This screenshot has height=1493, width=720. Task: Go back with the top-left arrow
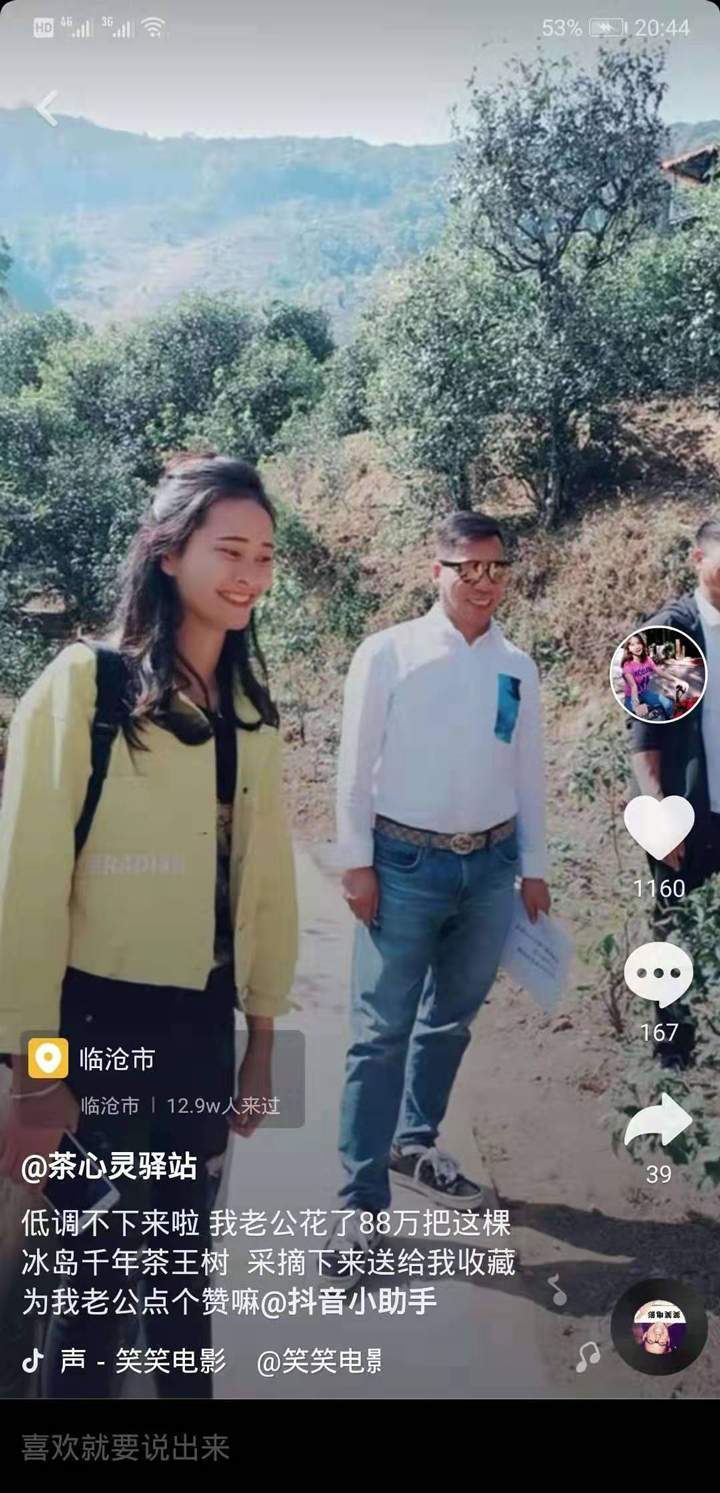[x=46, y=108]
